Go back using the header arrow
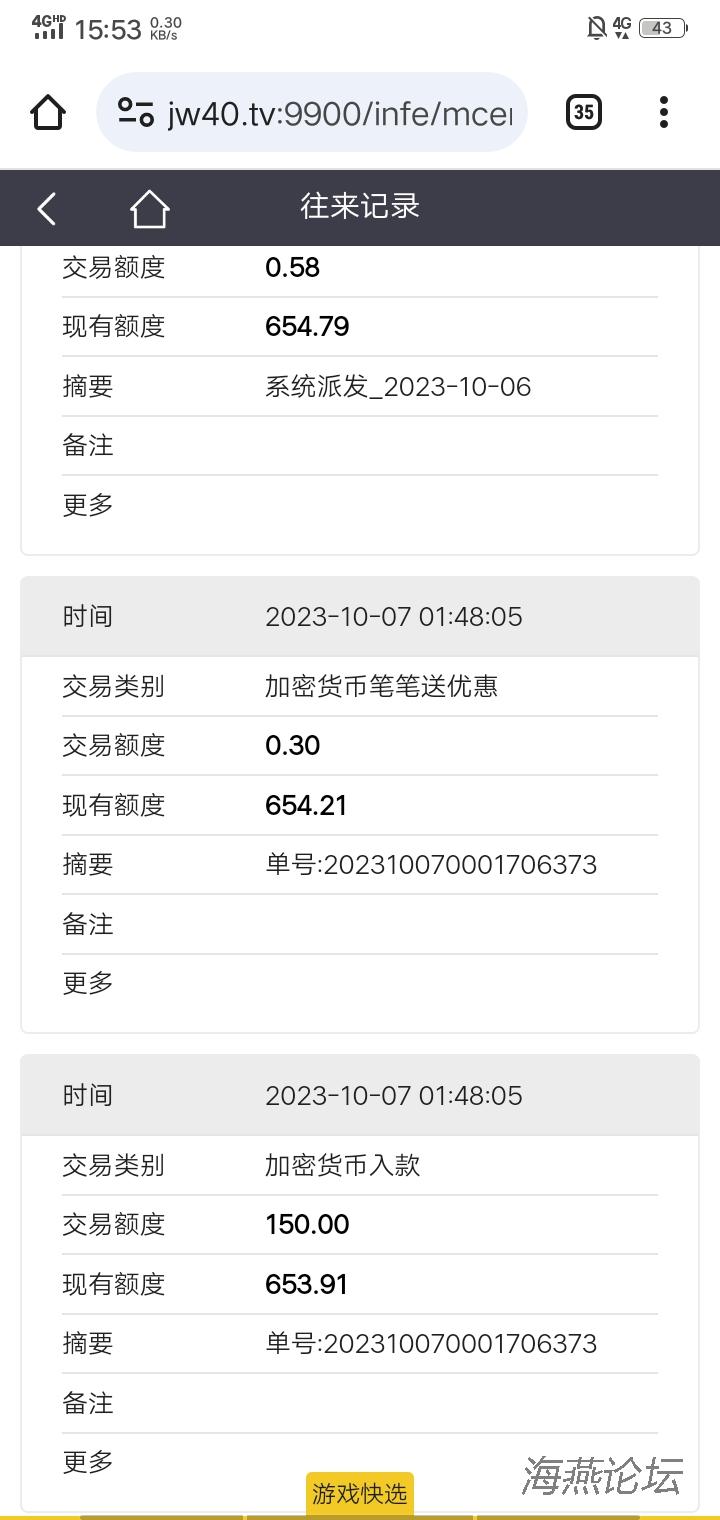Screen dimensions: 720x1520 pos(46,208)
